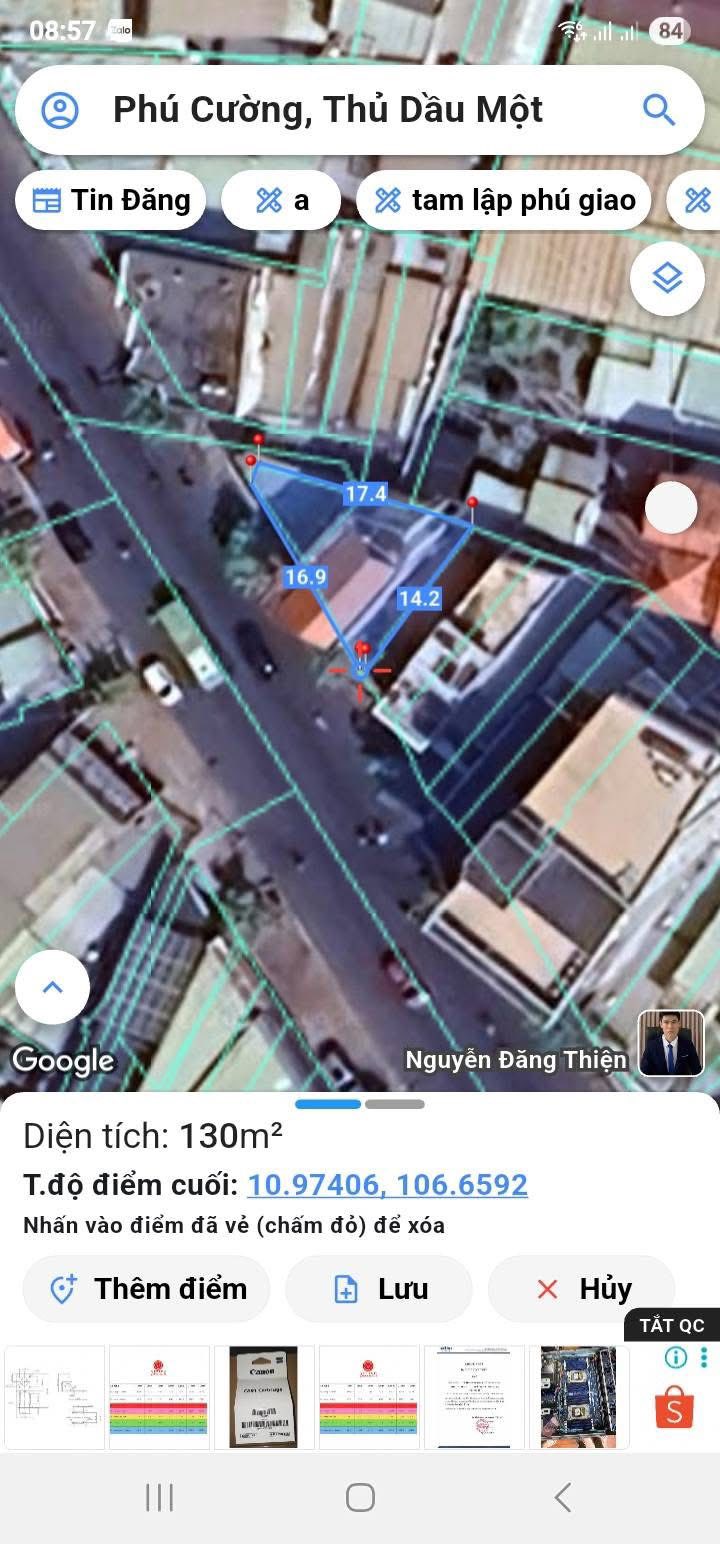Open recent apps from the navigation bar

[160, 1497]
